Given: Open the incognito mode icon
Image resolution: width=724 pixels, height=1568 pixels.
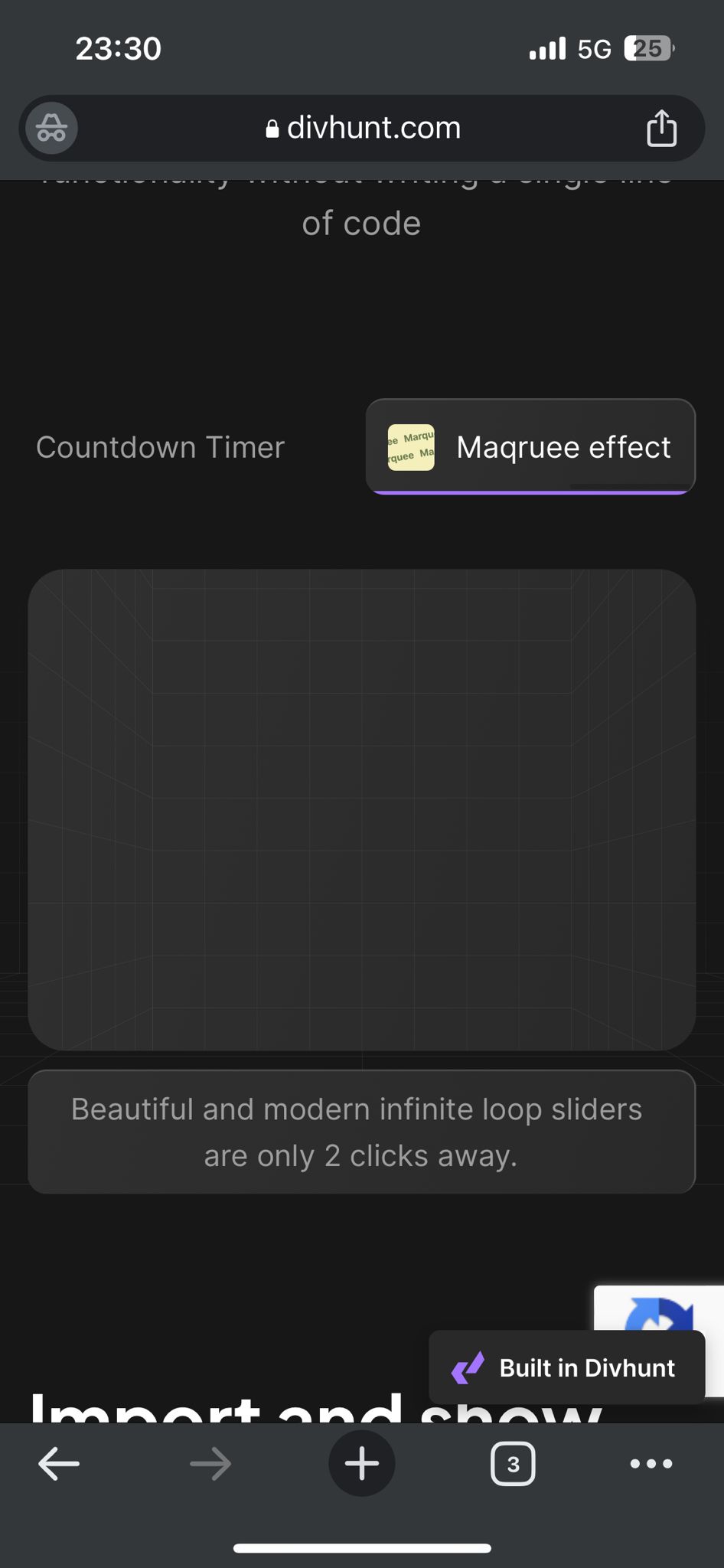Looking at the screenshot, I should (x=51, y=128).
